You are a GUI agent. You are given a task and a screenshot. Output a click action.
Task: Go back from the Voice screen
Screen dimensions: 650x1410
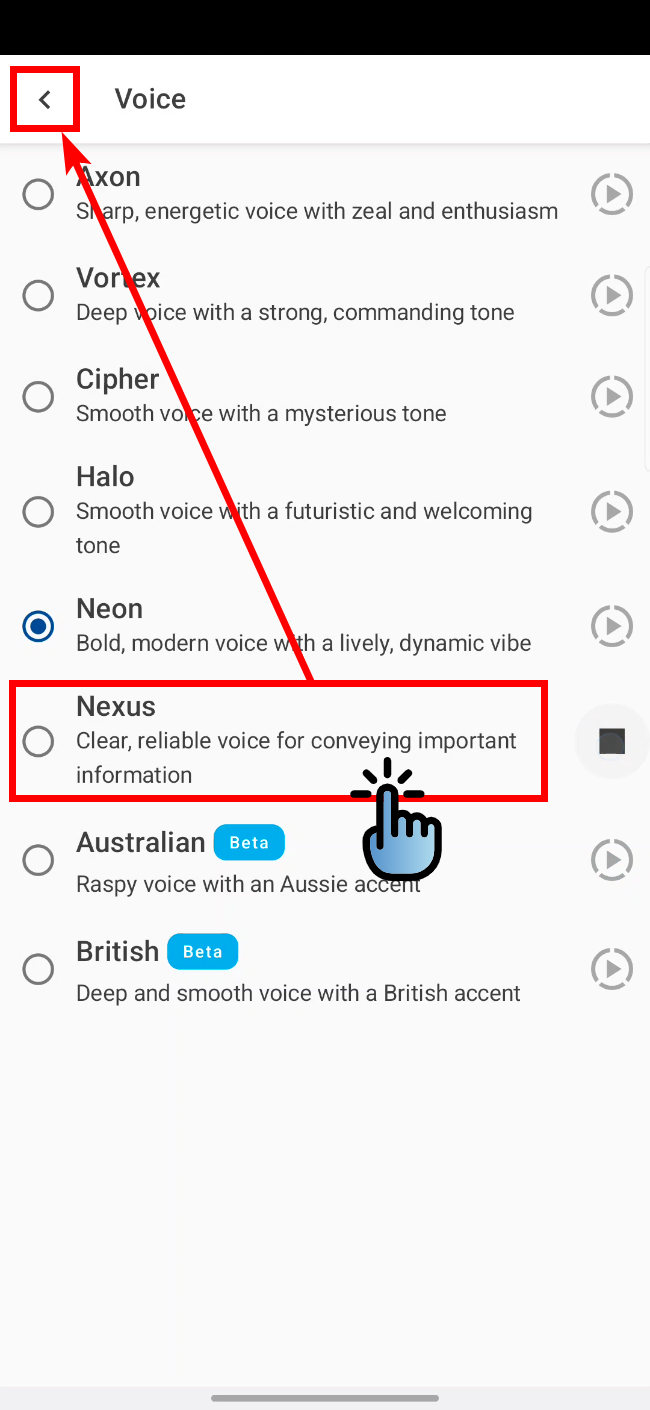coord(44,99)
